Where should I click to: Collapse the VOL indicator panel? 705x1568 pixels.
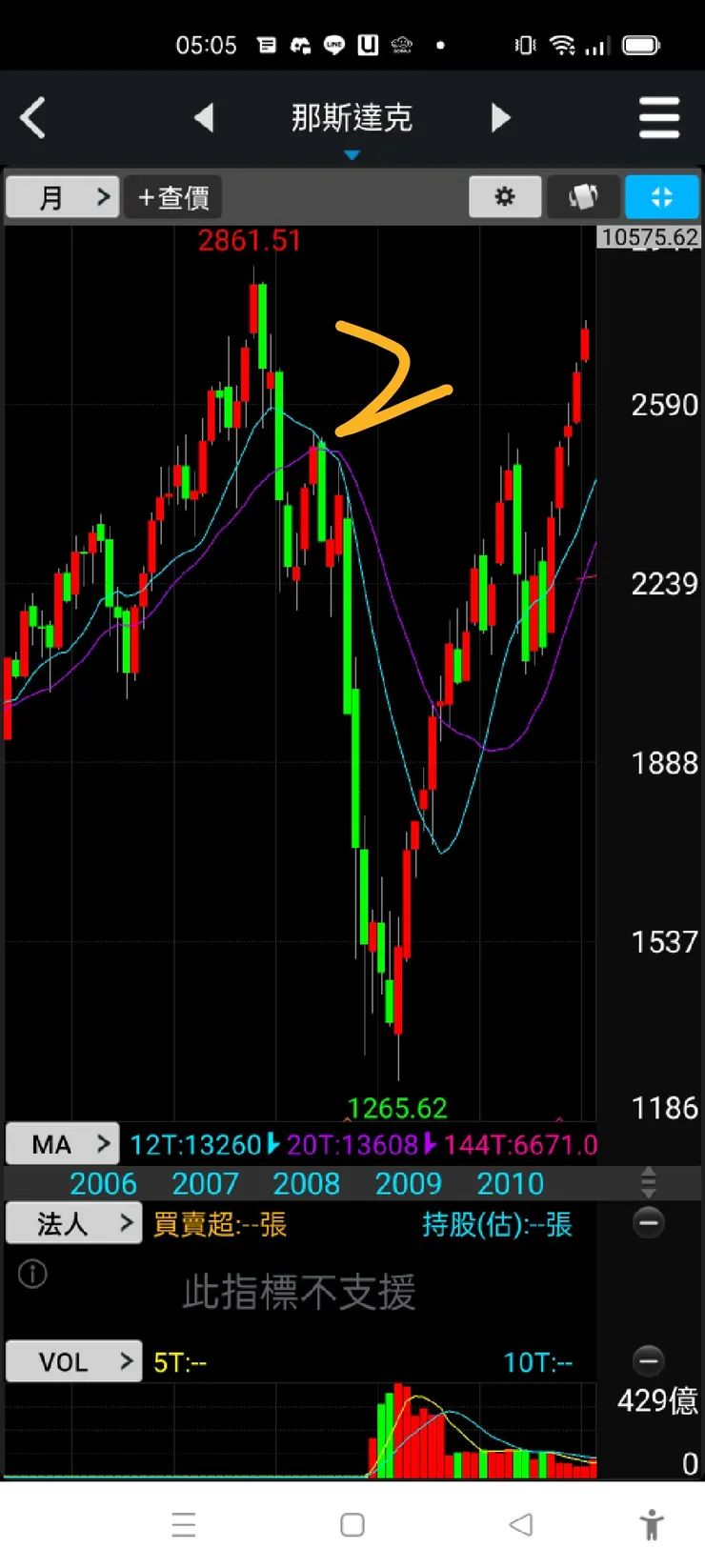coord(649,1361)
